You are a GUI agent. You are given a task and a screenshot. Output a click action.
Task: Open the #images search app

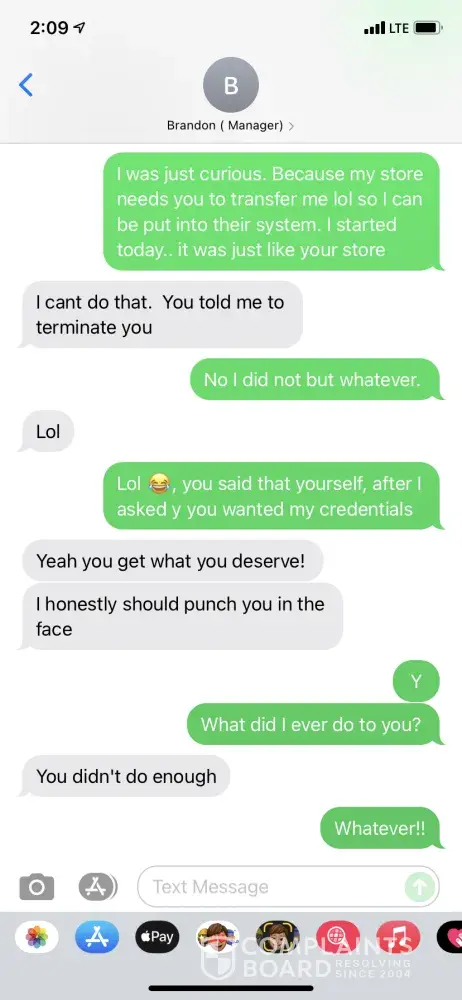(x=338, y=937)
